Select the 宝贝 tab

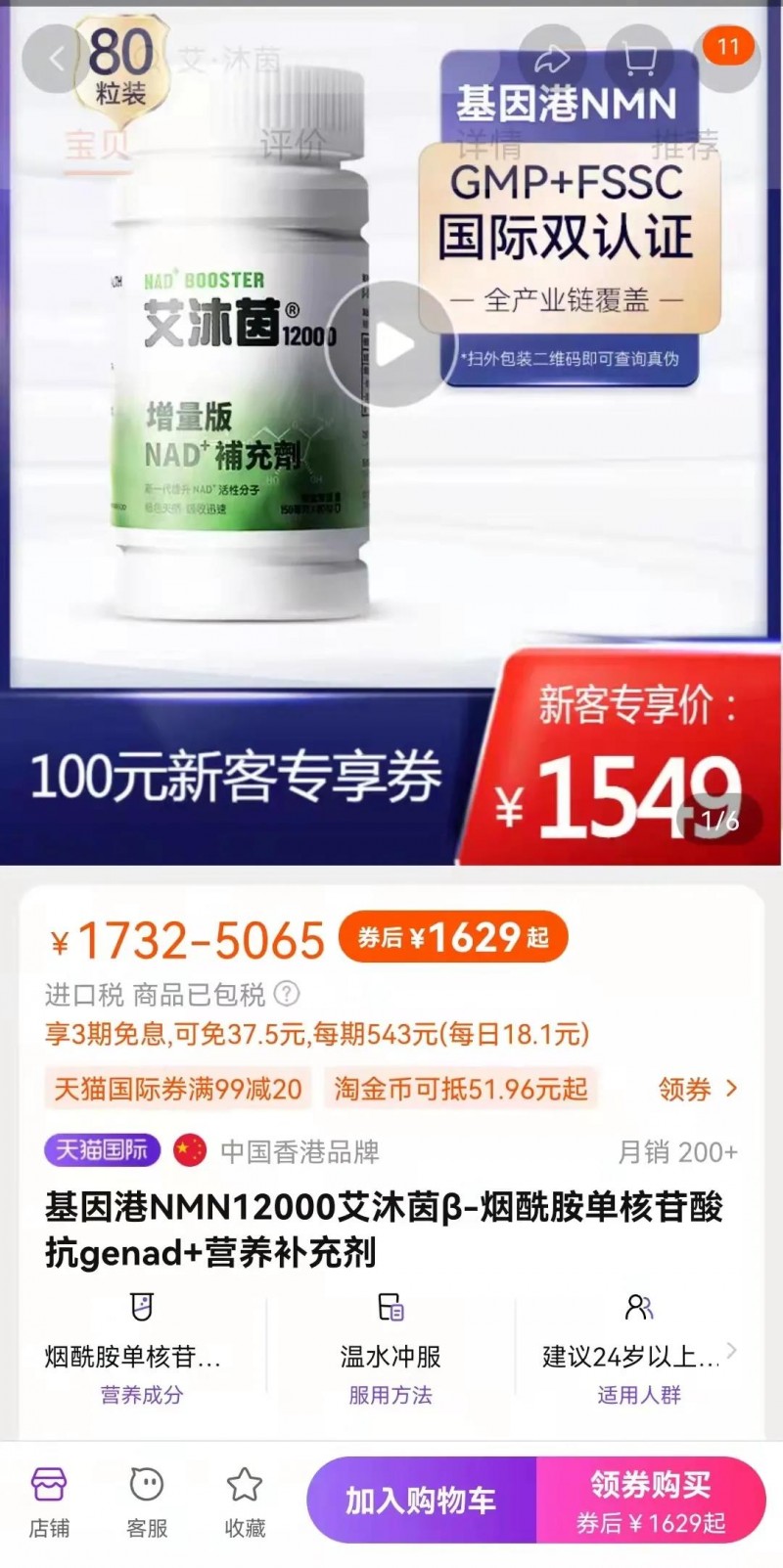point(98,147)
